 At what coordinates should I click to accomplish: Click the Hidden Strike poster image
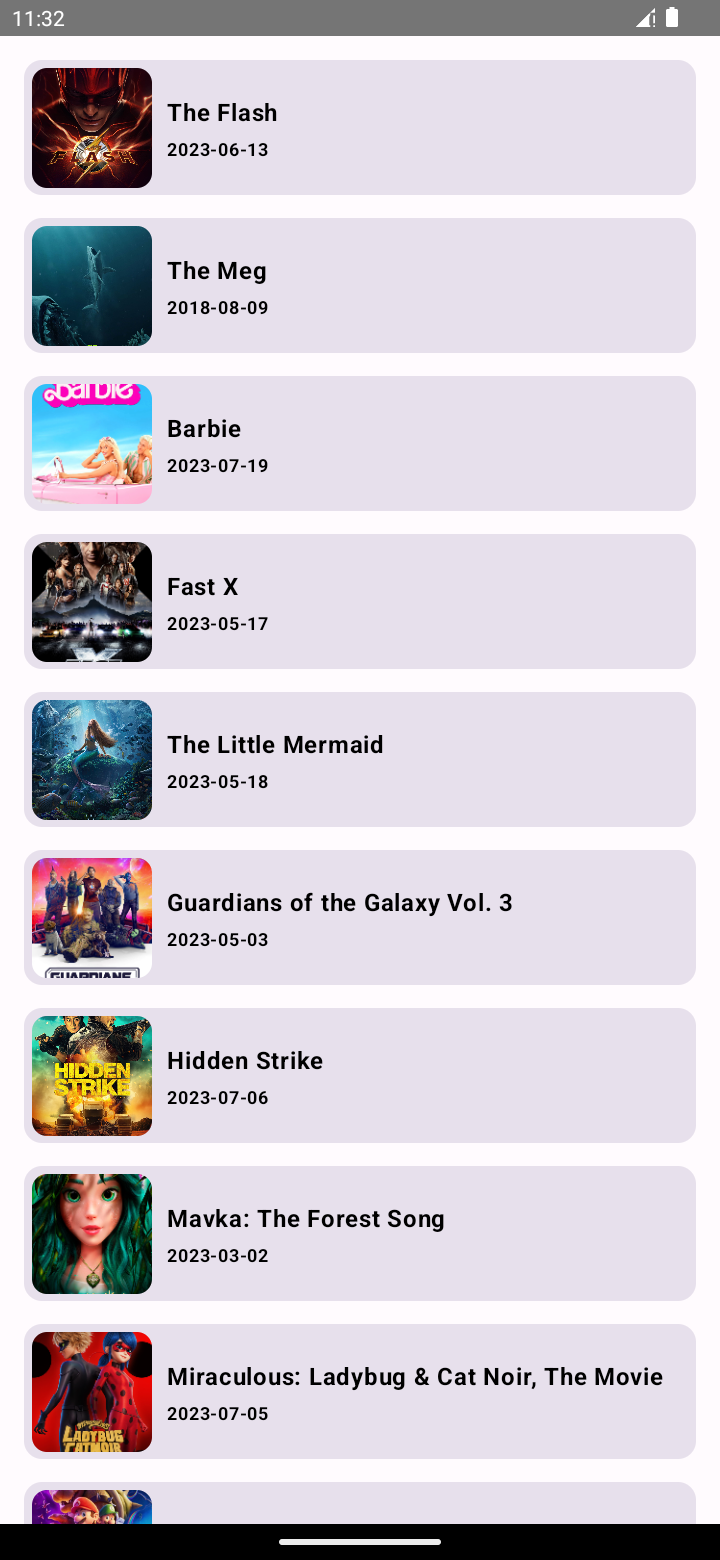pos(91,1075)
